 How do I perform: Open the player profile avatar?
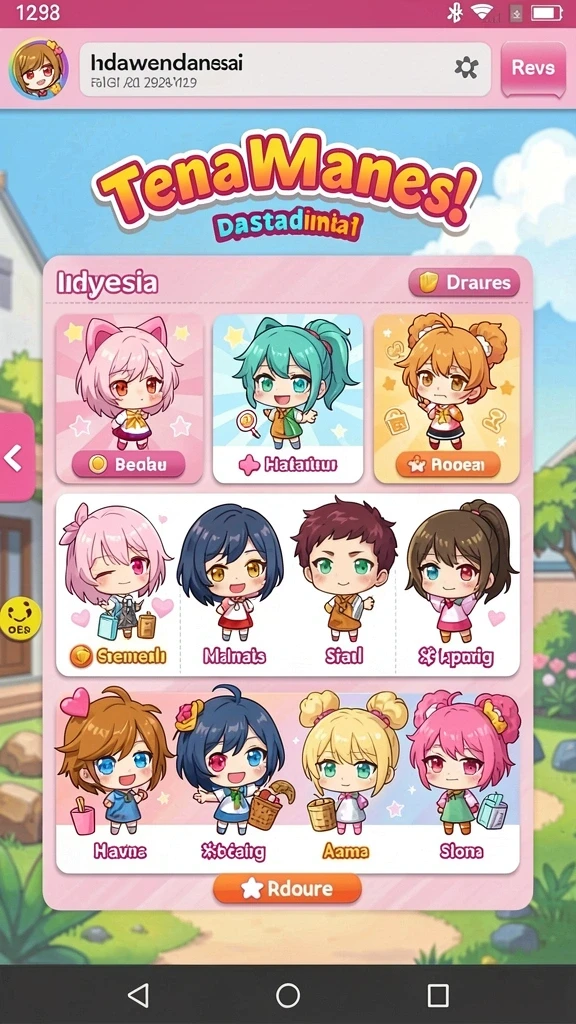point(39,69)
